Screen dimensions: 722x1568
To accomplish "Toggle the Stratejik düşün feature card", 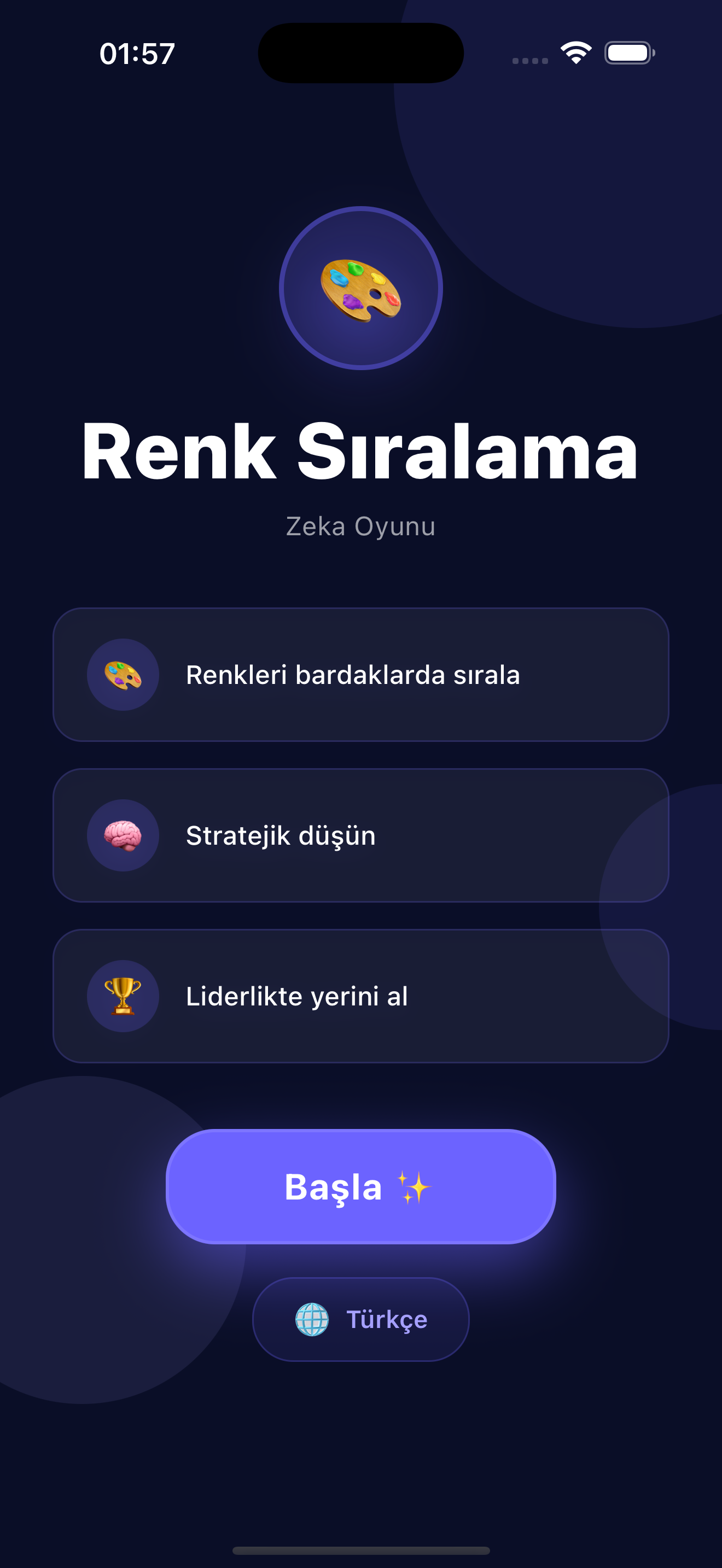I will [361, 835].
